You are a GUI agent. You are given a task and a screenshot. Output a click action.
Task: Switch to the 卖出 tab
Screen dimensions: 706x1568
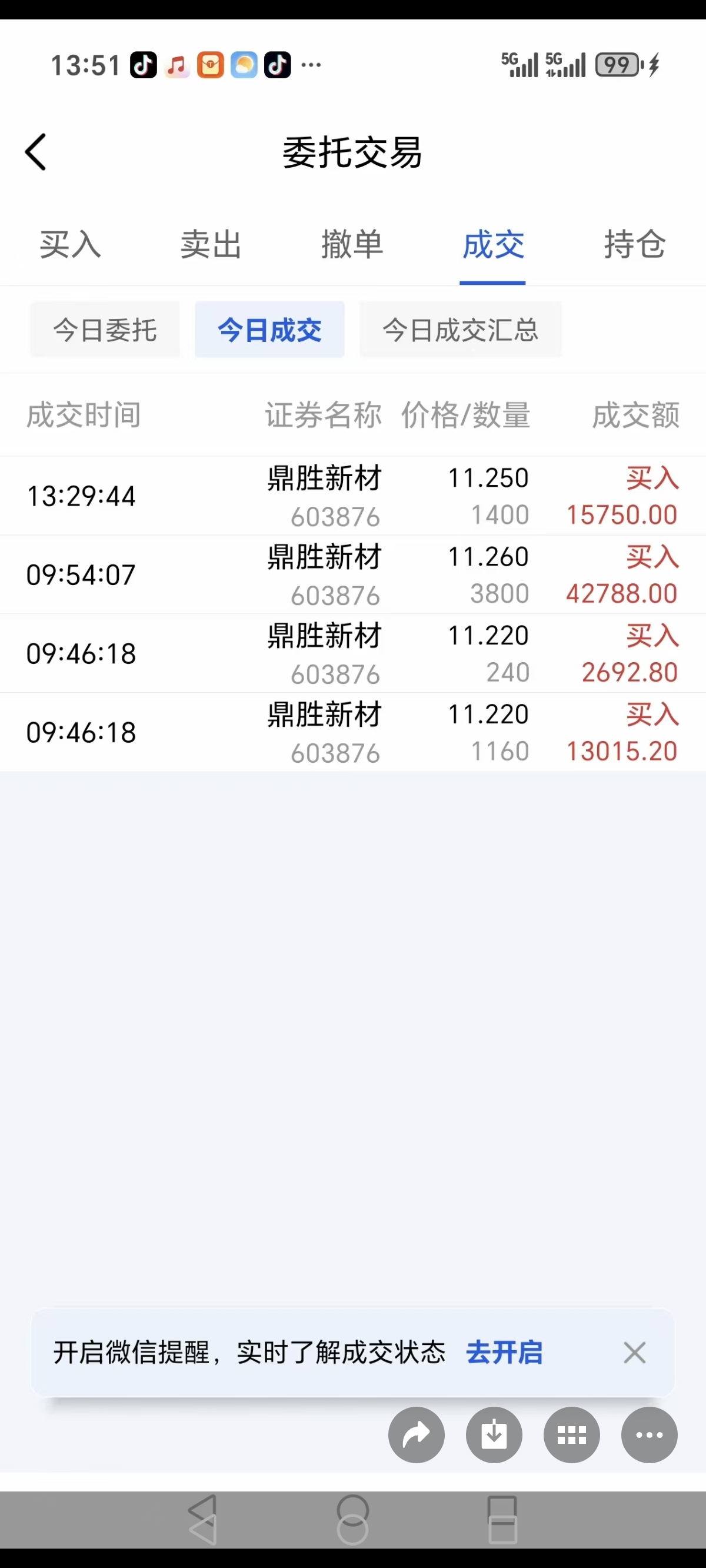pyautogui.click(x=211, y=245)
